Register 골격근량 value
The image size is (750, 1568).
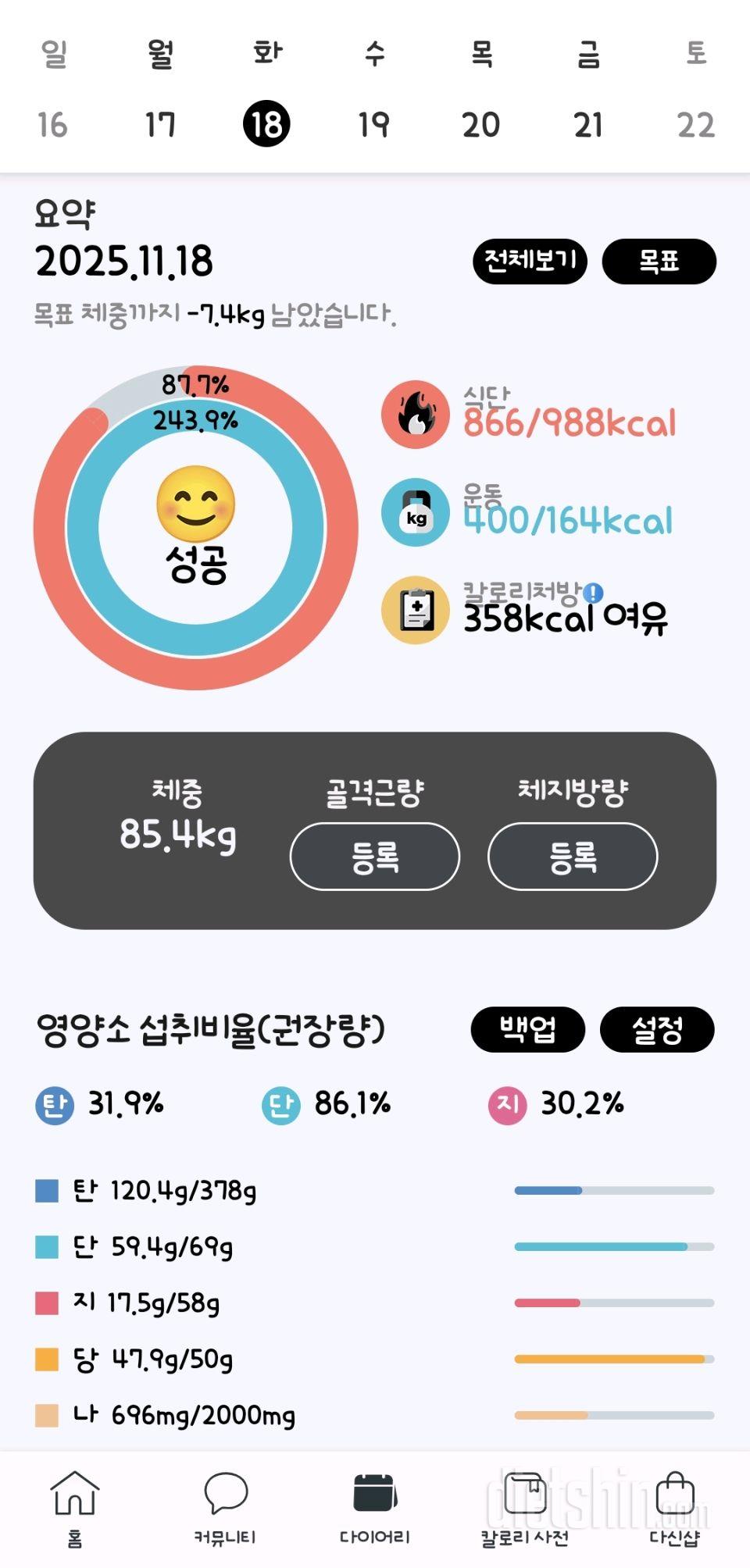374,857
